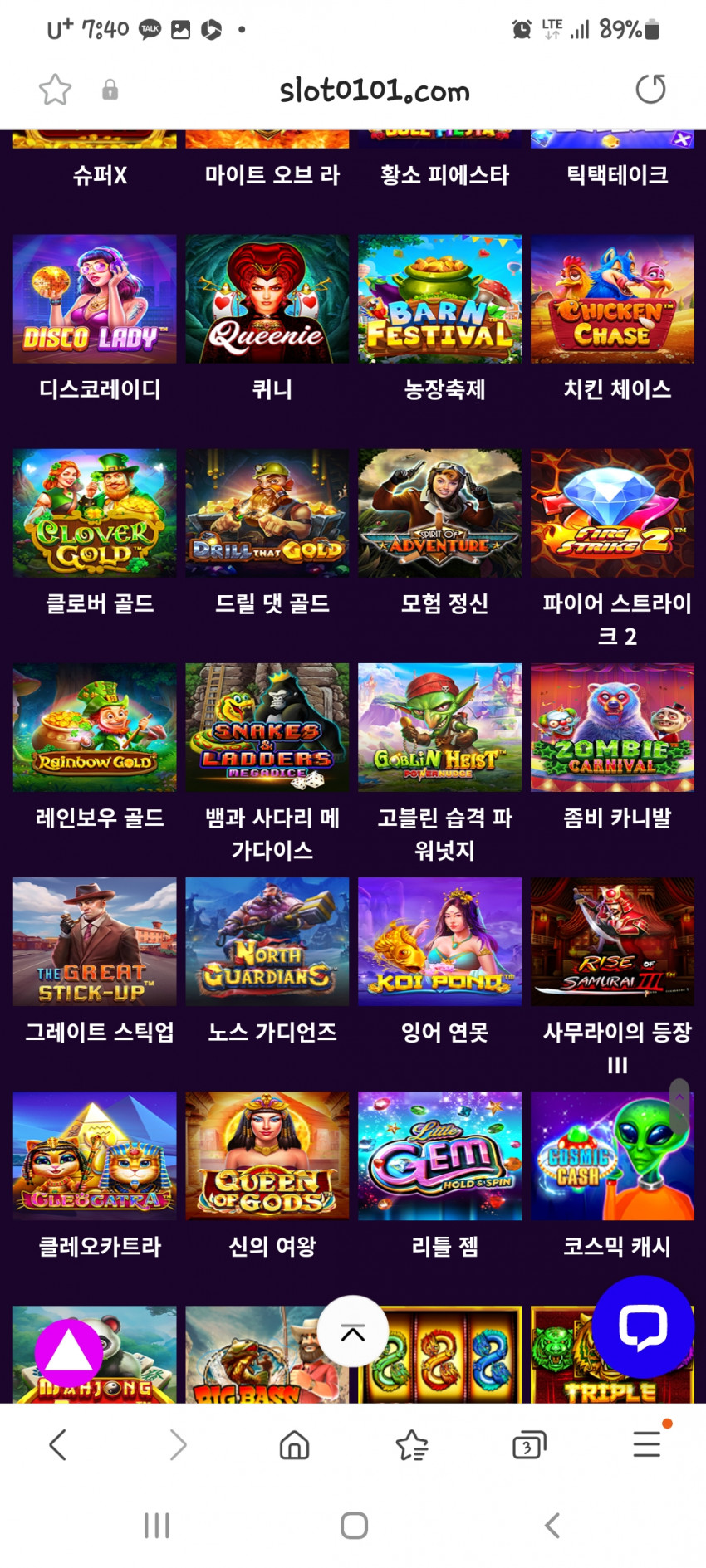Go to the browser home page
This screenshot has height=1568, width=706.
click(294, 1445)
